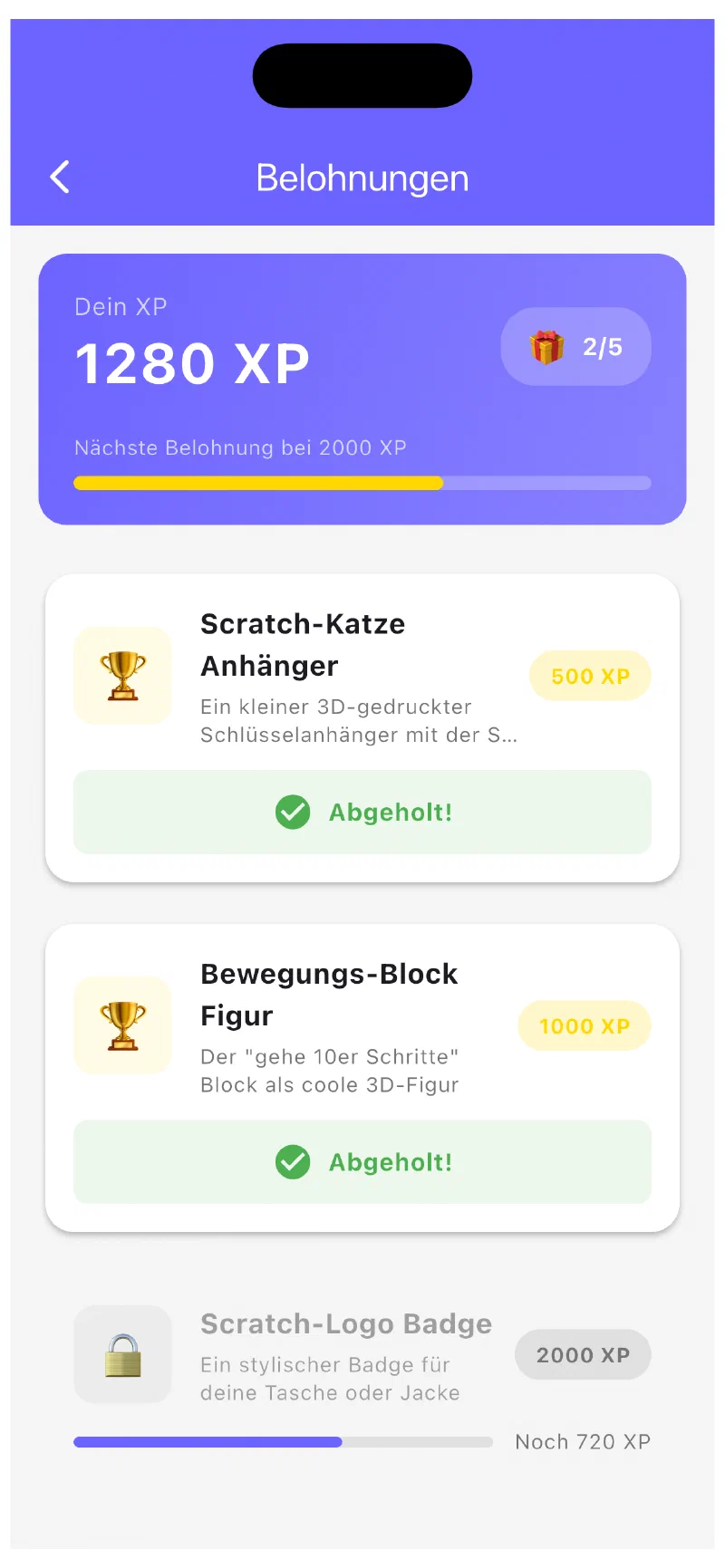Select the trophy icon of Bewegungs-Block Figur

(x=122, y=1025)
